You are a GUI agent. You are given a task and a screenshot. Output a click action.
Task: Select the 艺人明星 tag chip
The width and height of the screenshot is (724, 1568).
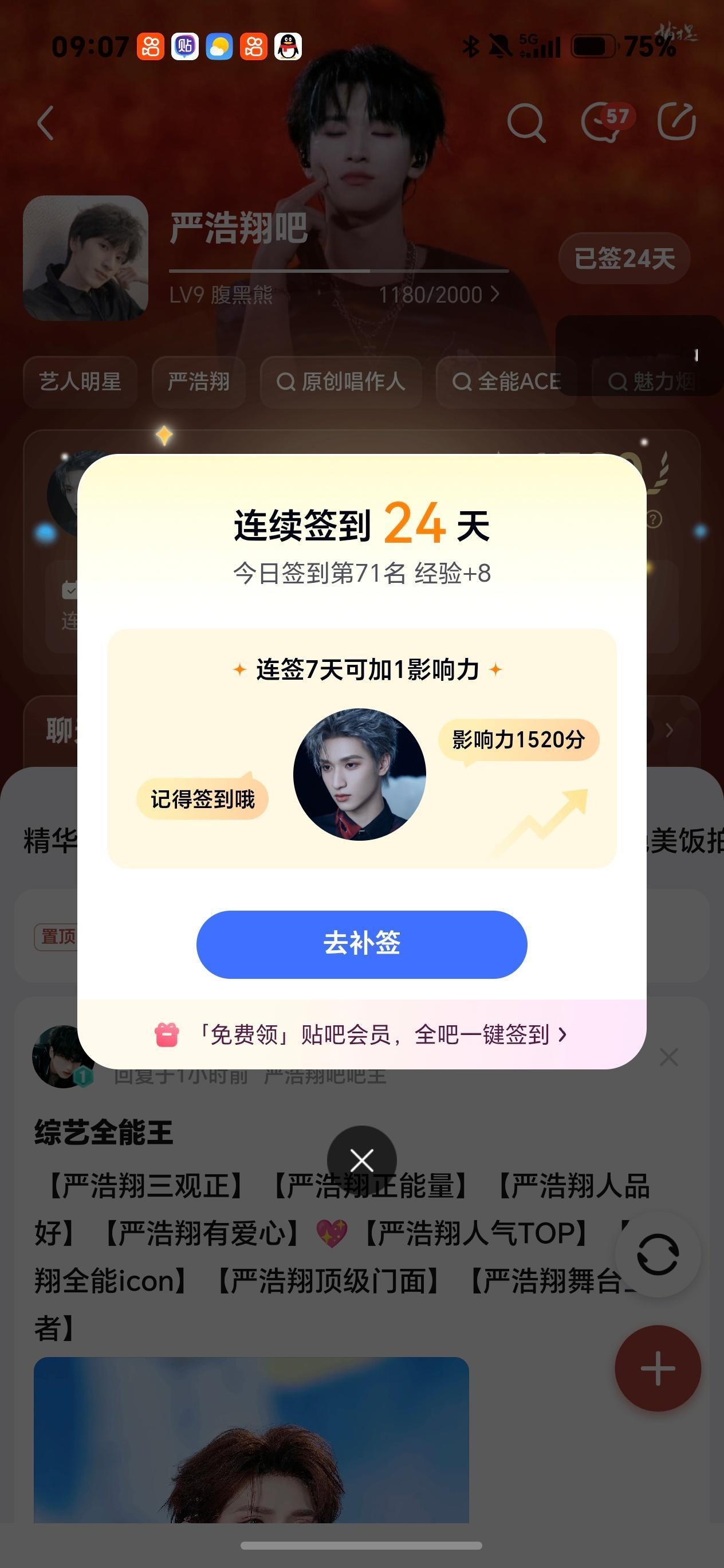[x=80, y=382]
